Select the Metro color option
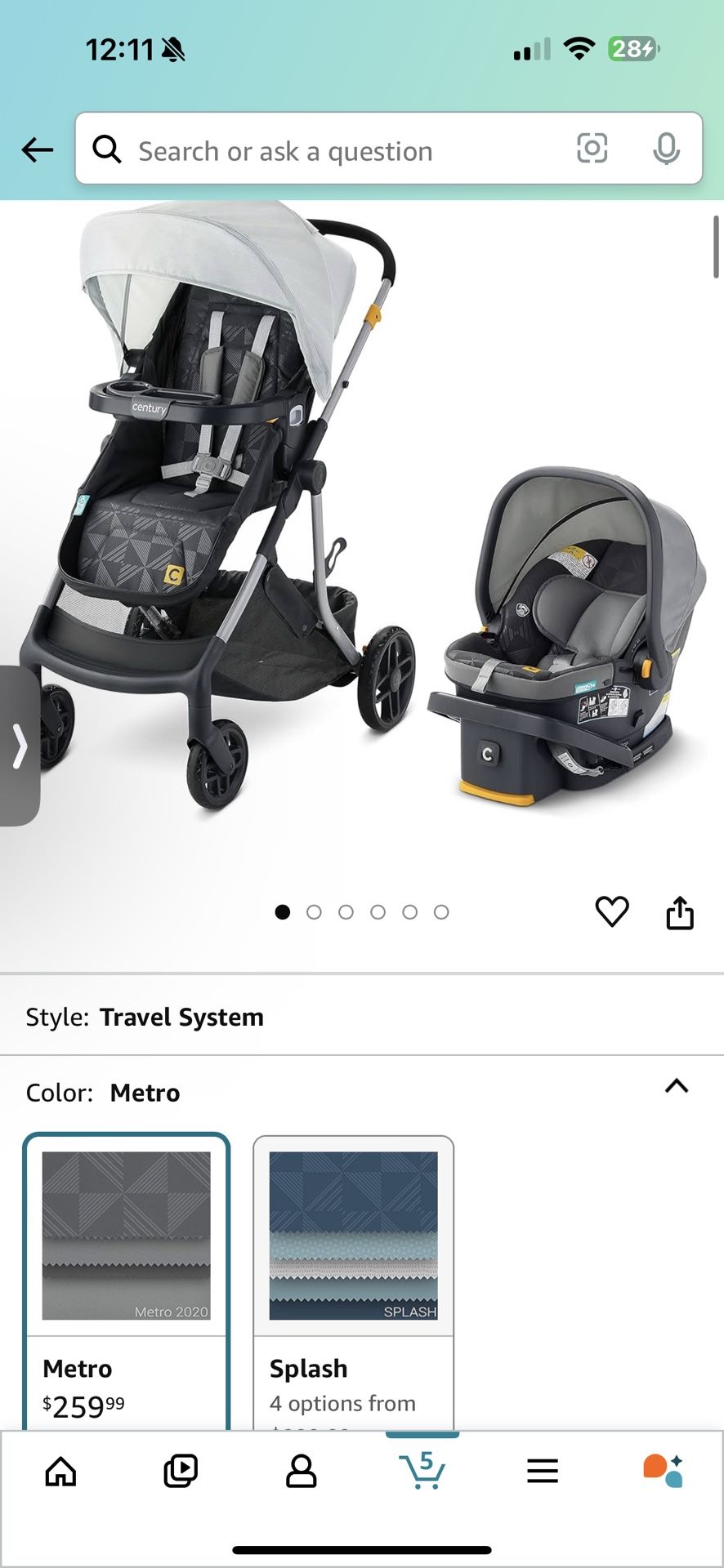This screenshot has width=724, height=1568. point(127,1281)
